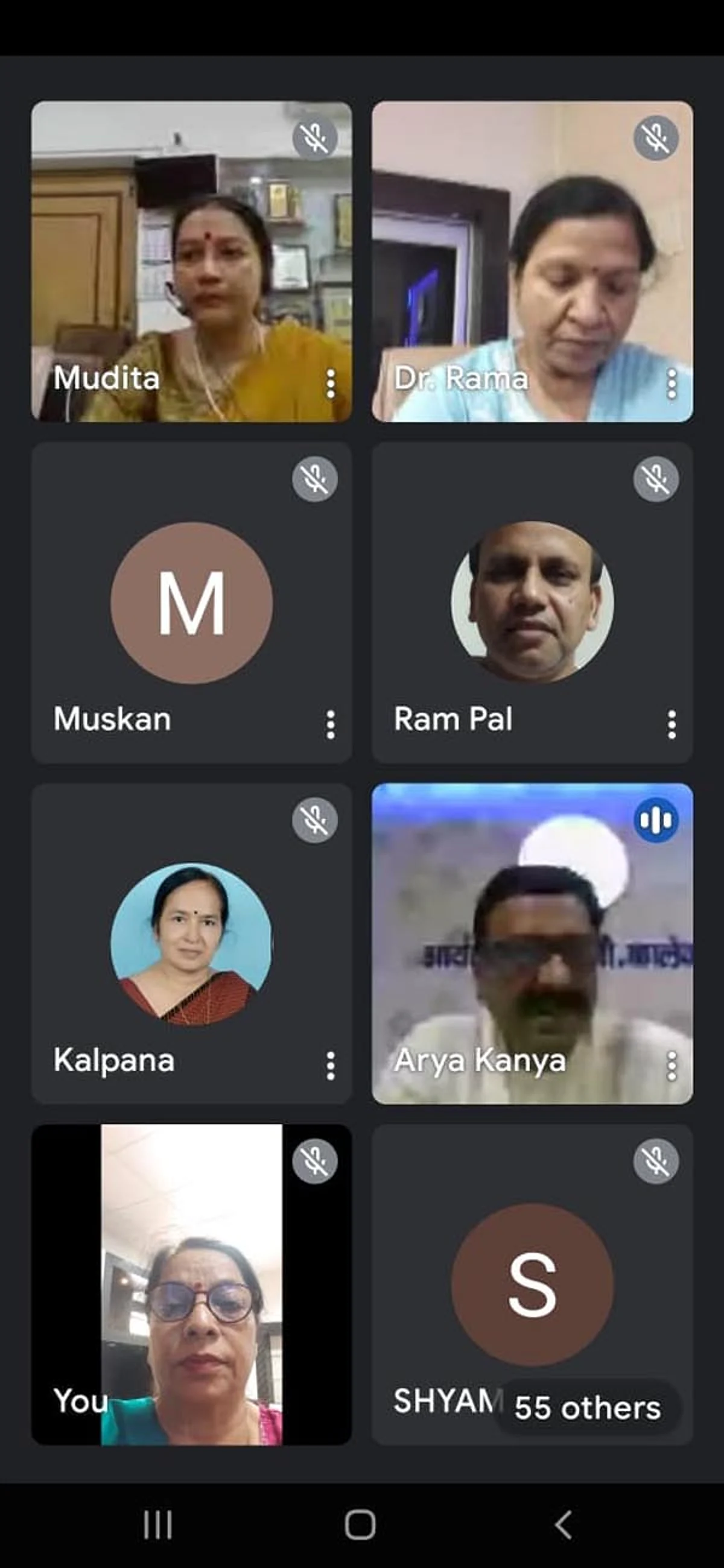Viewport: 724px width, 1568px height.
Task: Open options menu for Mudita's tile
Action: (x=331, y=384)
